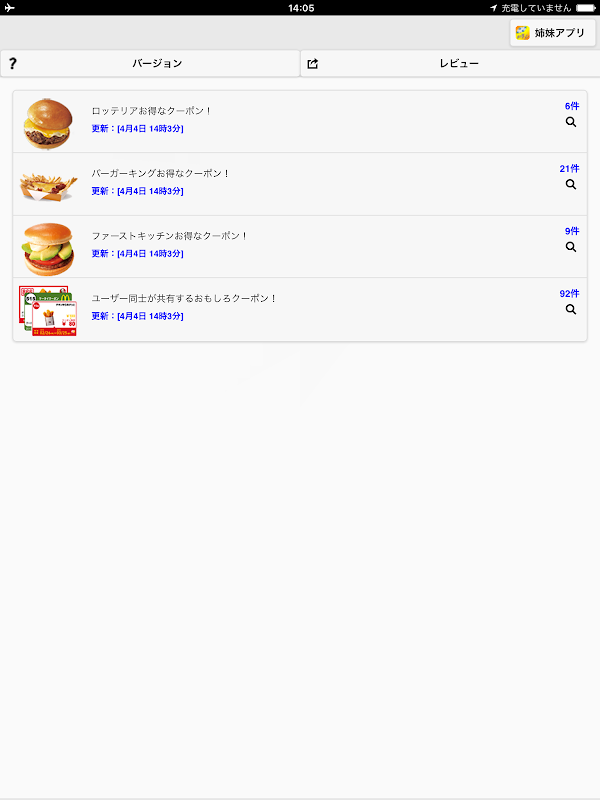Tap the magnifier icon on the ファーストキッチン row
Screen dimensions: 600x800
click(x=571, y=247)
